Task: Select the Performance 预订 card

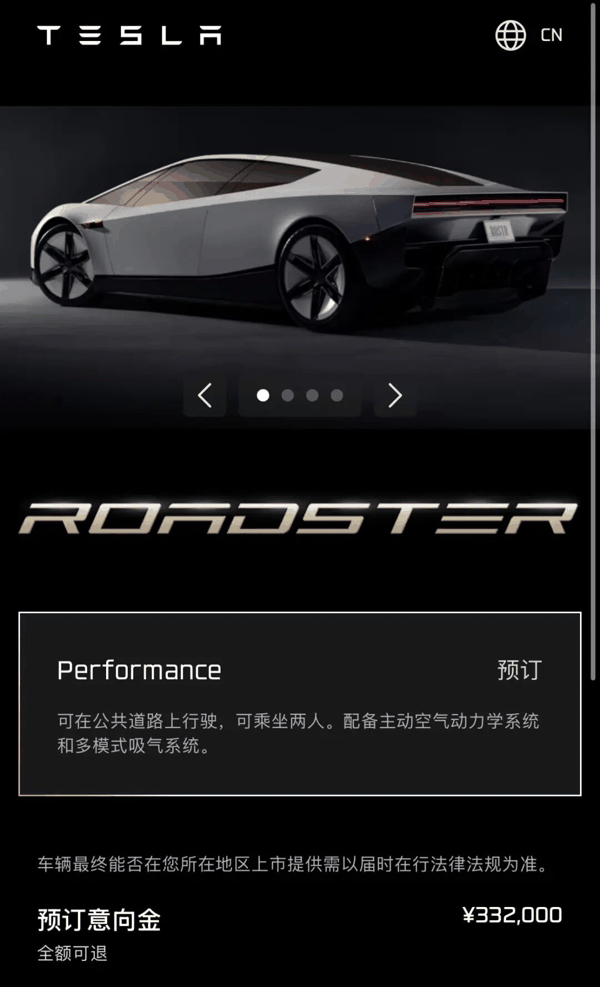Action: pos(300,704)
